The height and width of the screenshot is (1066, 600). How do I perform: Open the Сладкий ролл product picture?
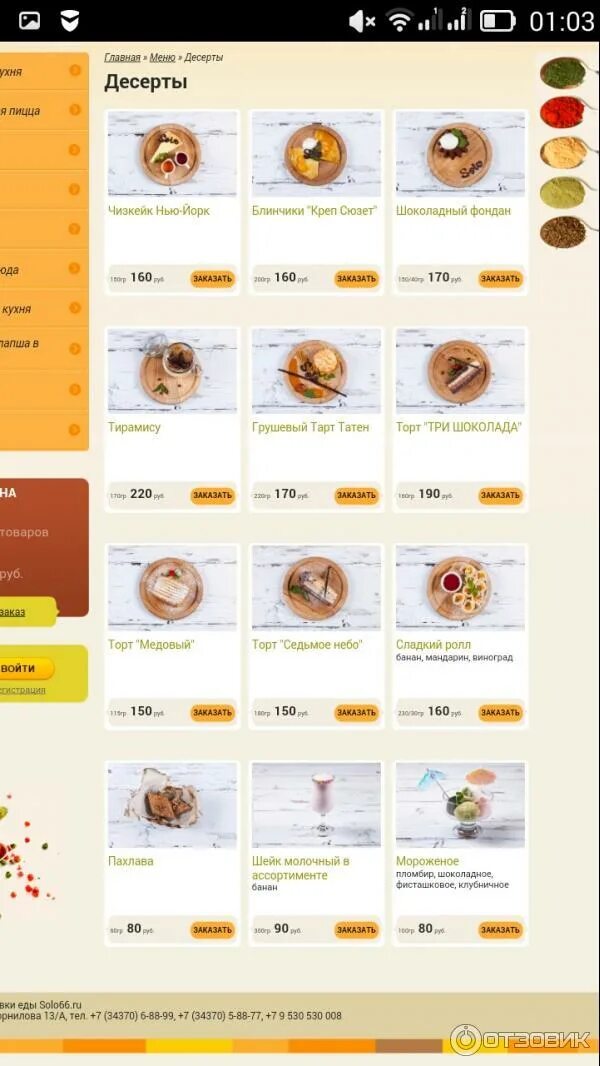[460, 588]
